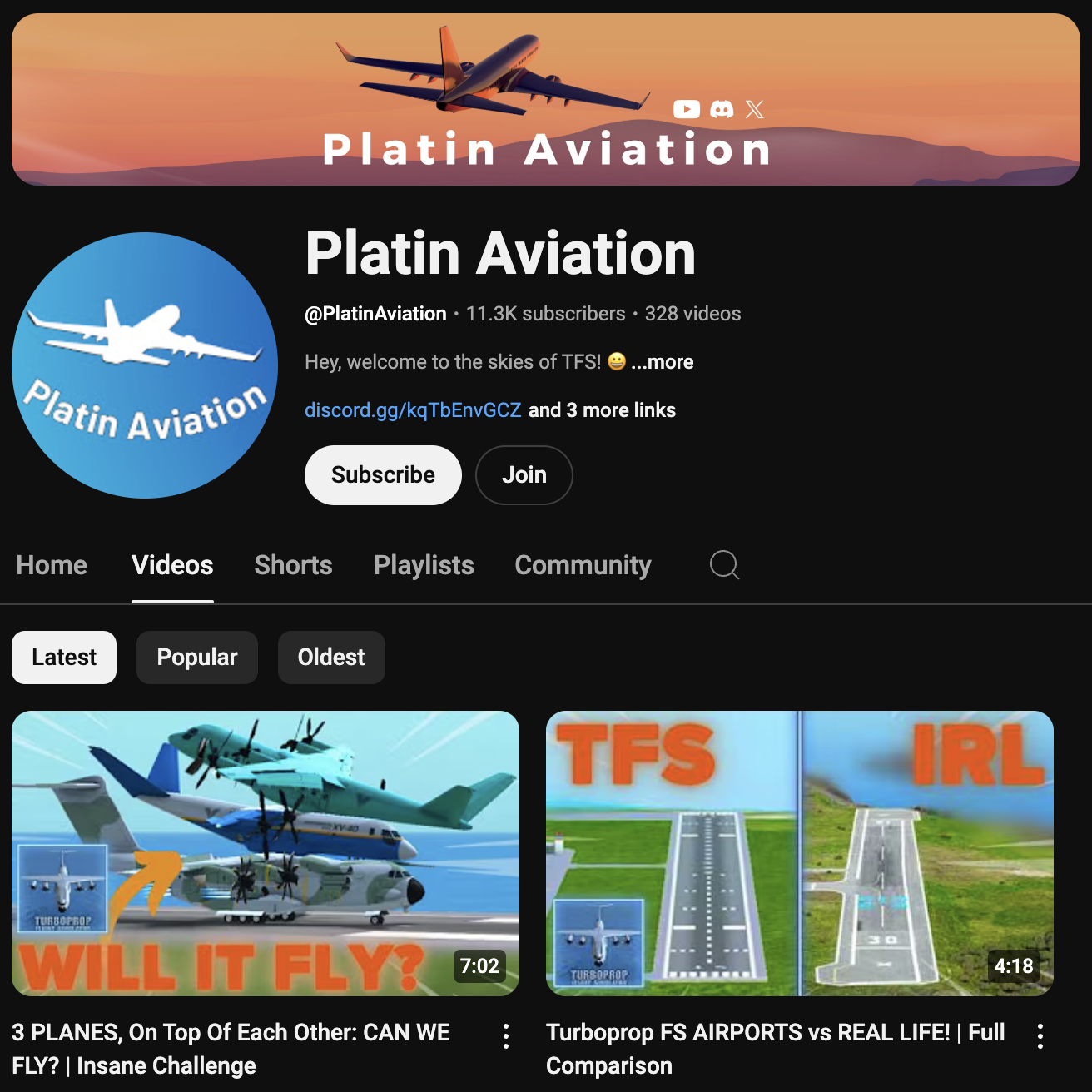Open options menu for 3 PLANES video
Screen dimensions: 1092x1092
(506, 1036)
